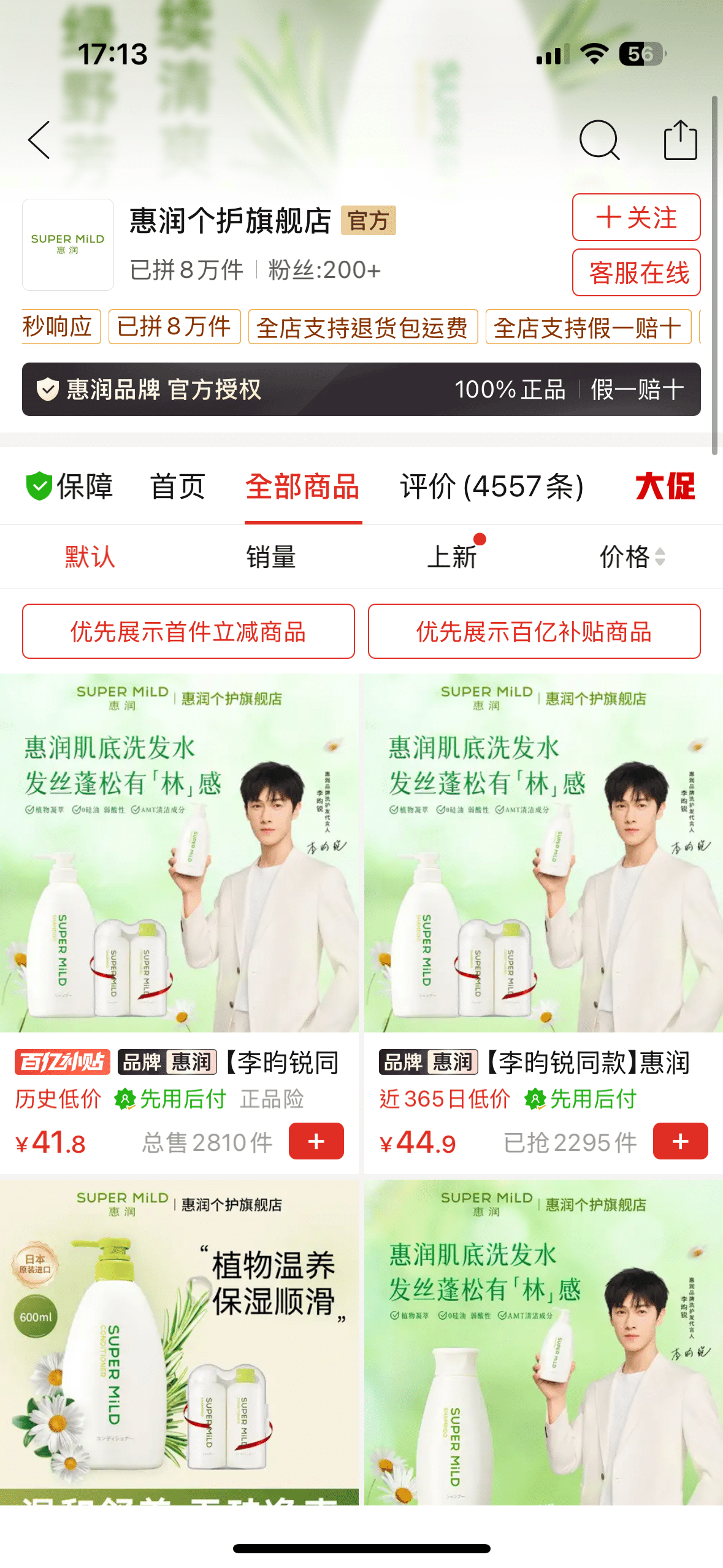
Task: Add the ¥41.8 shampoo with plus button
Action: [x=316, y=1141]
